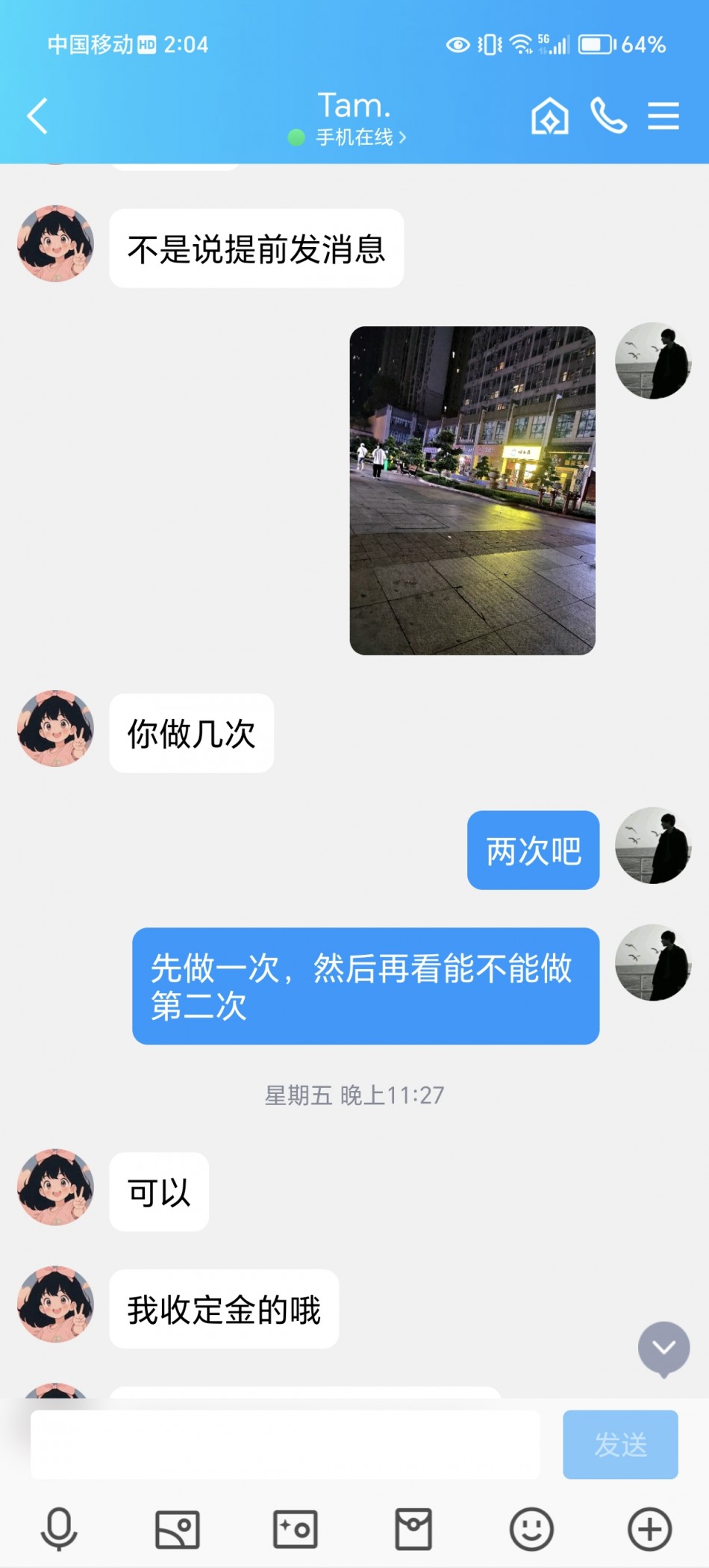Open the photo gallery picker

click(177, 1528)
